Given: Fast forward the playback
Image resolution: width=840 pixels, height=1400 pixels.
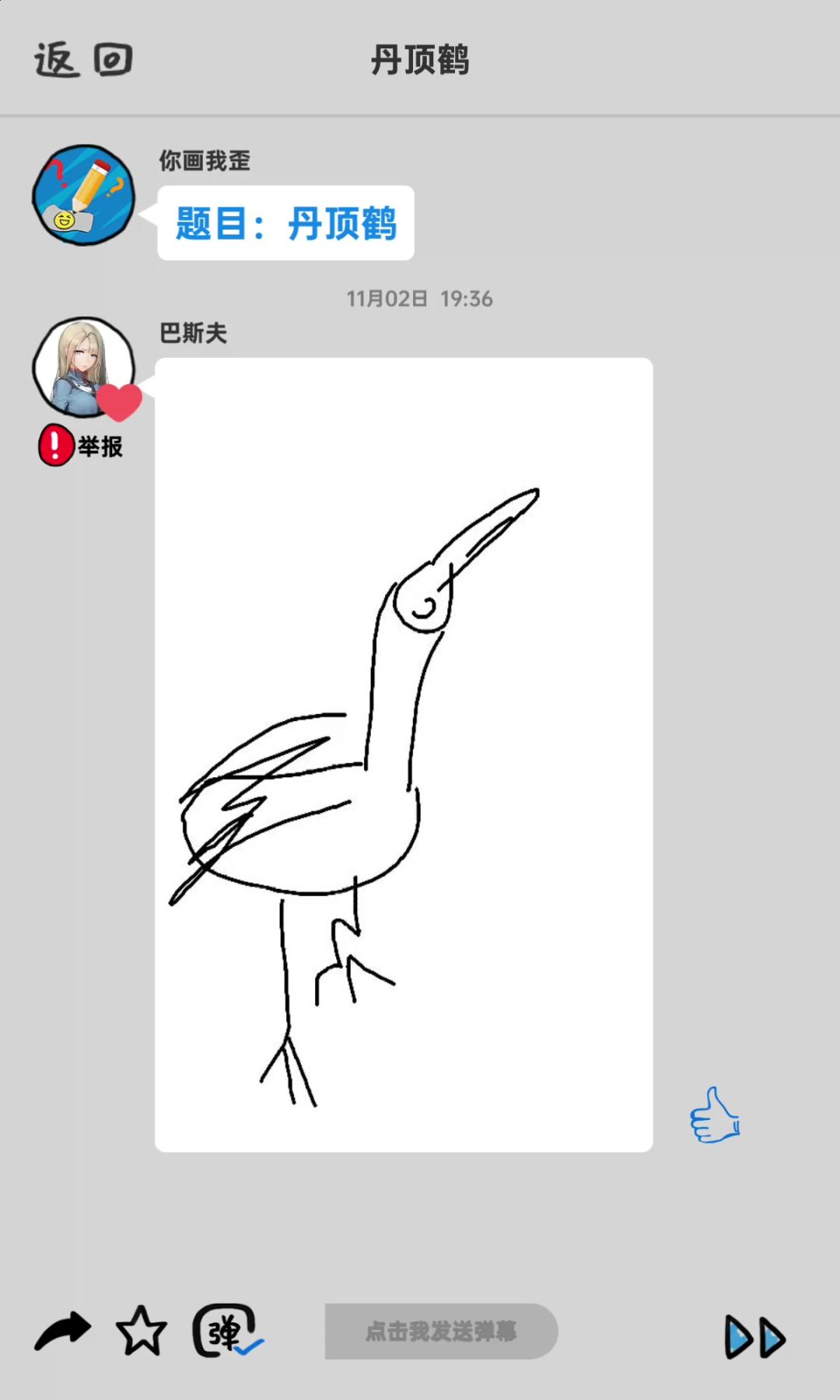Looking at the screenshot, I should (754, 1337).
